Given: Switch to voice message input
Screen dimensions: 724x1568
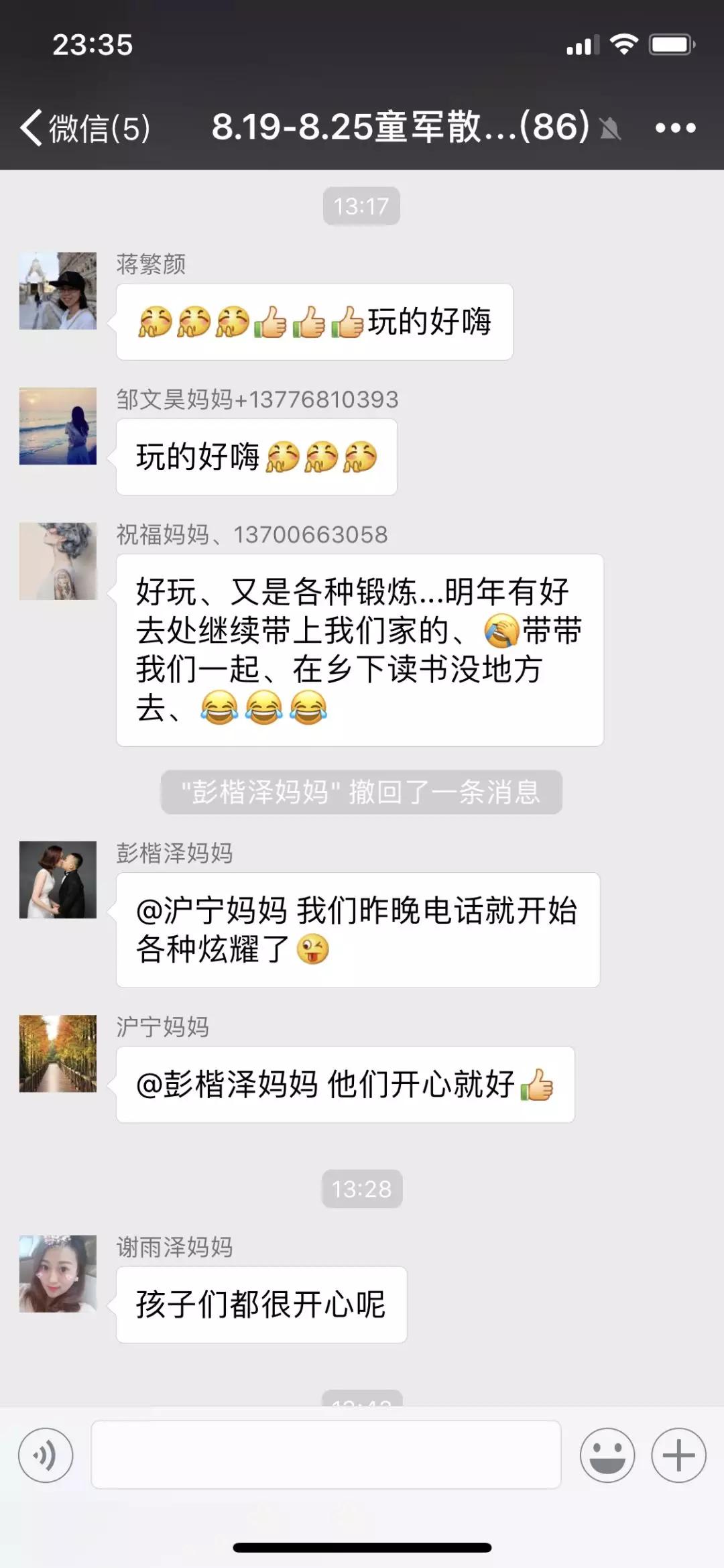Looking at the screenshot, I should [x=46, y=1455].
